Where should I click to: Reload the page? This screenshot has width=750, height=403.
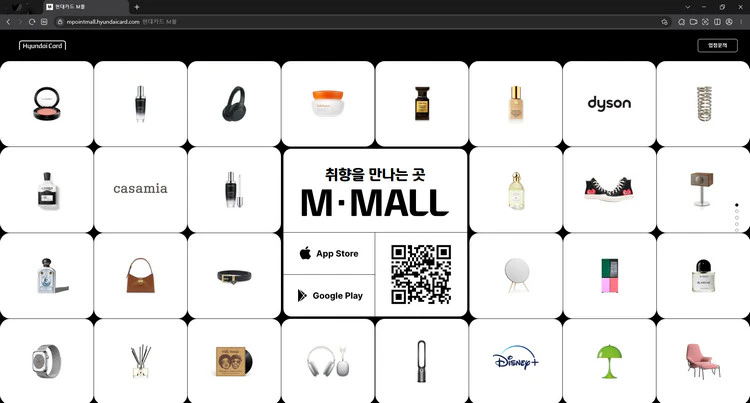click(x=32, y=21)
